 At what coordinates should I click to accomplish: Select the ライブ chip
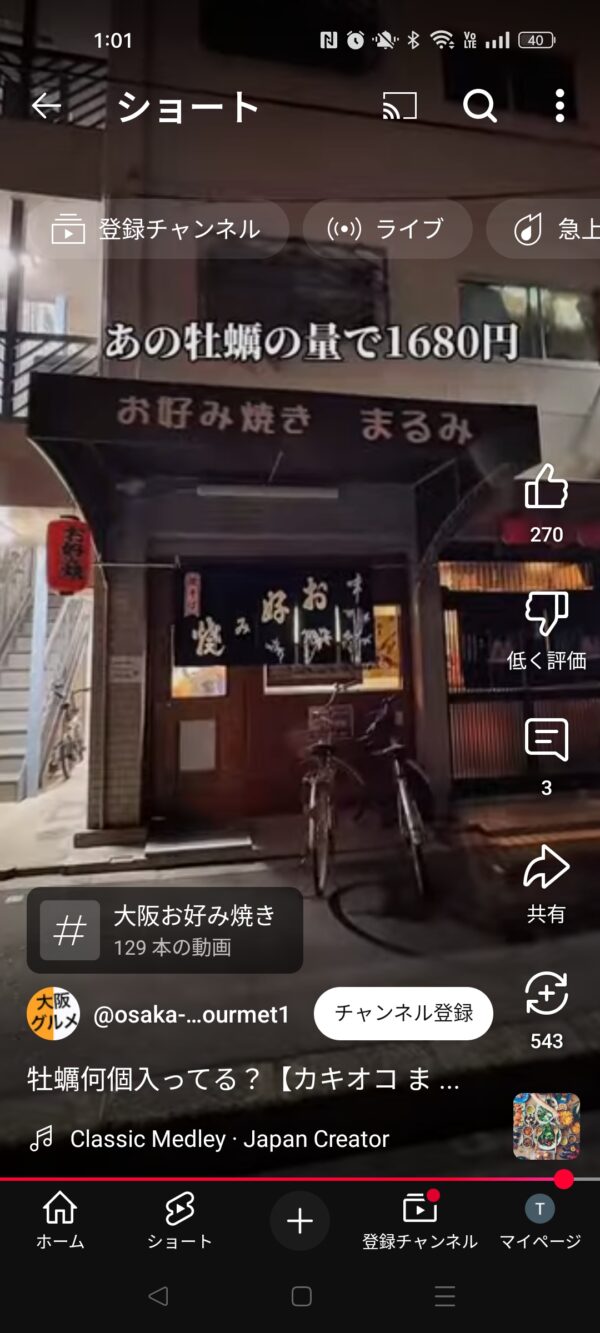pyautogui.click(x=388, y=229)
